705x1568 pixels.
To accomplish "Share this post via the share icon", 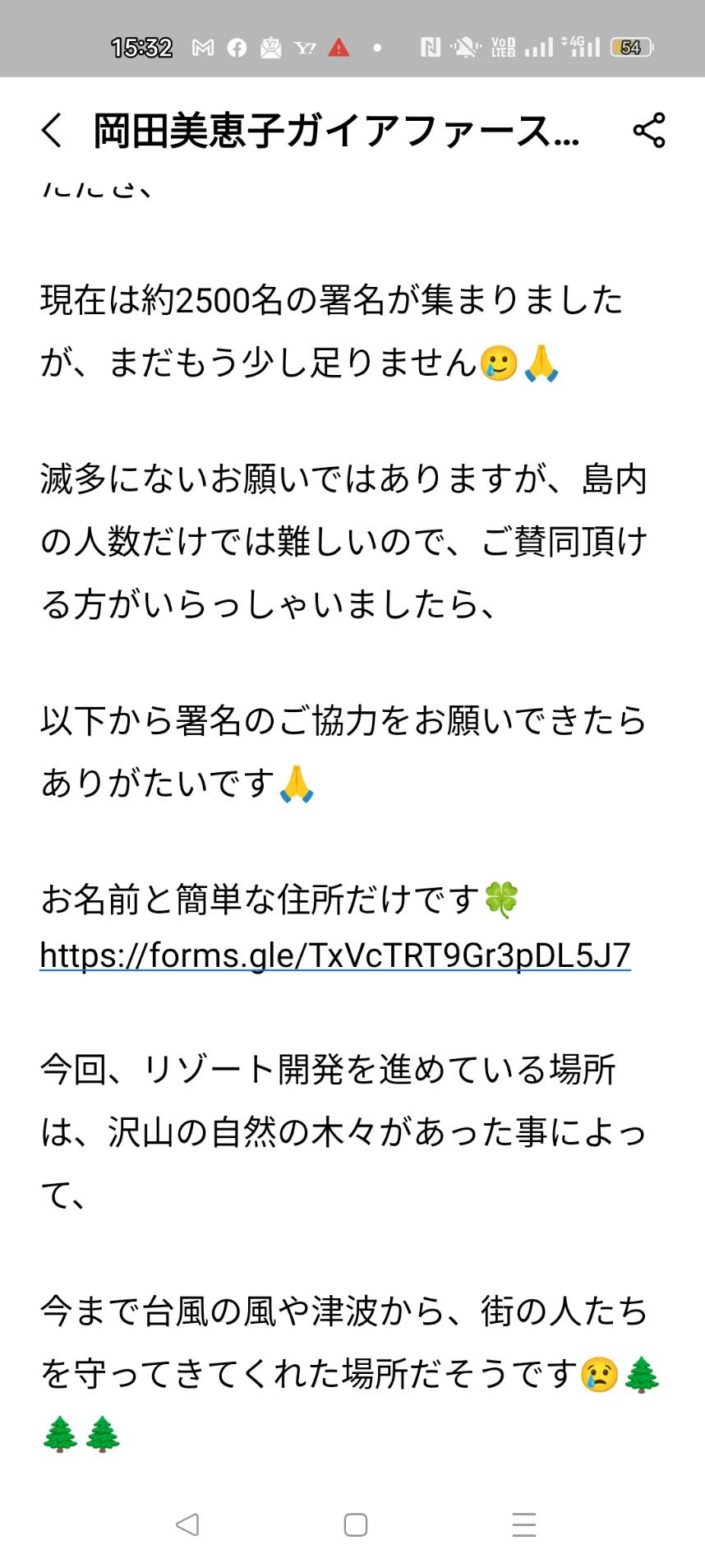I will pyautogui.click(x=648, y=131).
